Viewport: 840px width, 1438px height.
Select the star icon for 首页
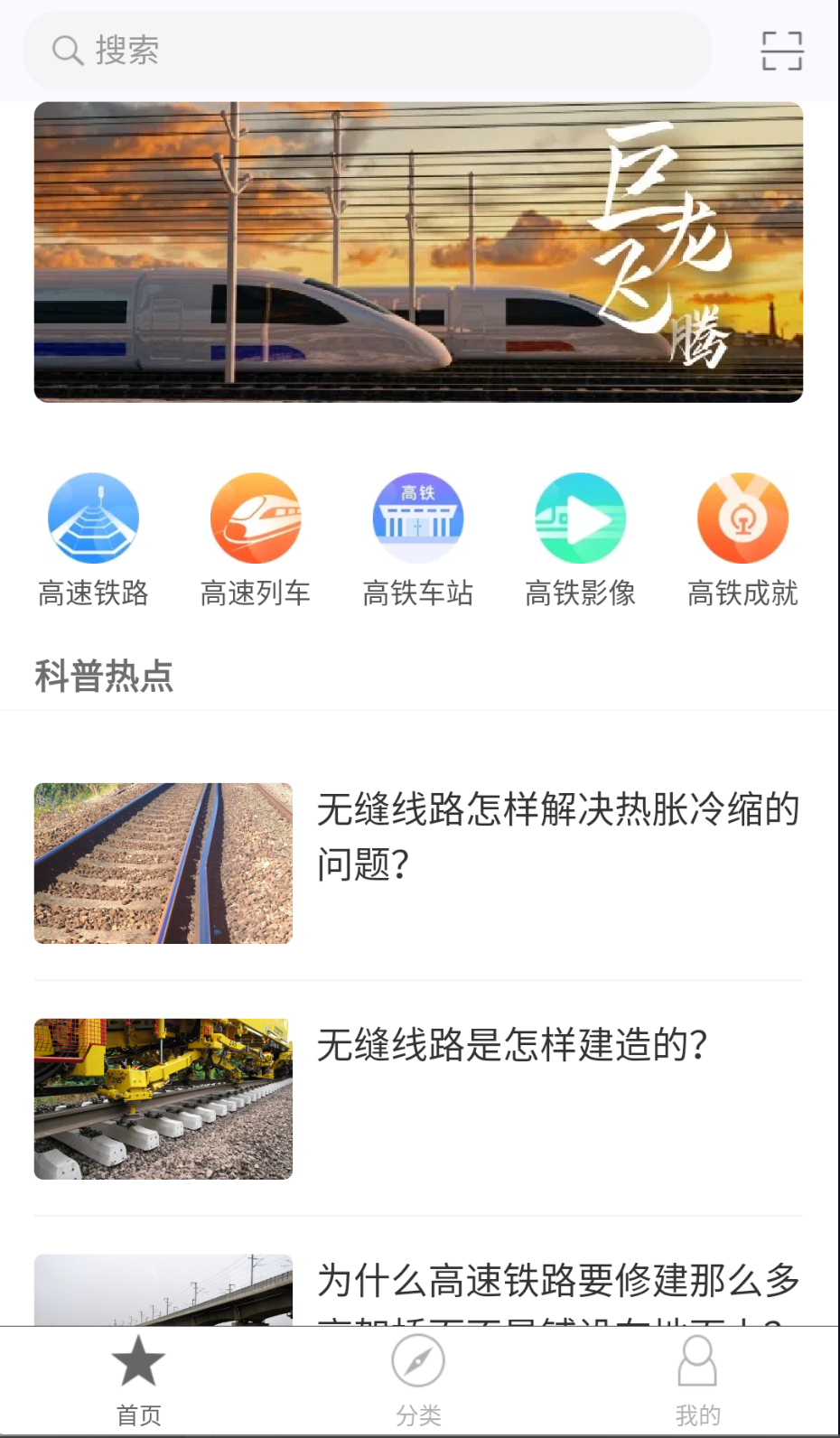(x=137, y=1364)
